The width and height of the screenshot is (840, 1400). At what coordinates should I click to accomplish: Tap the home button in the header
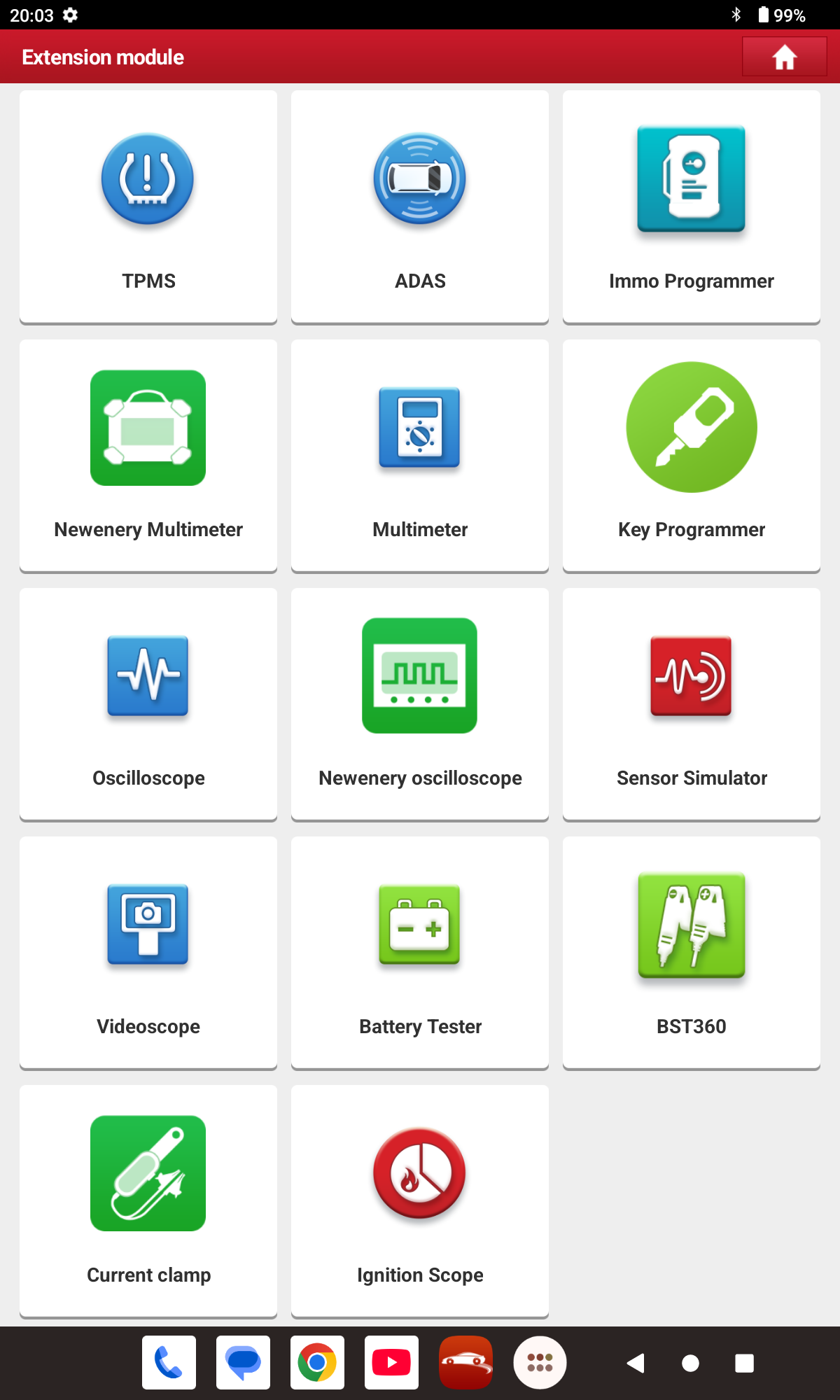(x=784, y=57)
